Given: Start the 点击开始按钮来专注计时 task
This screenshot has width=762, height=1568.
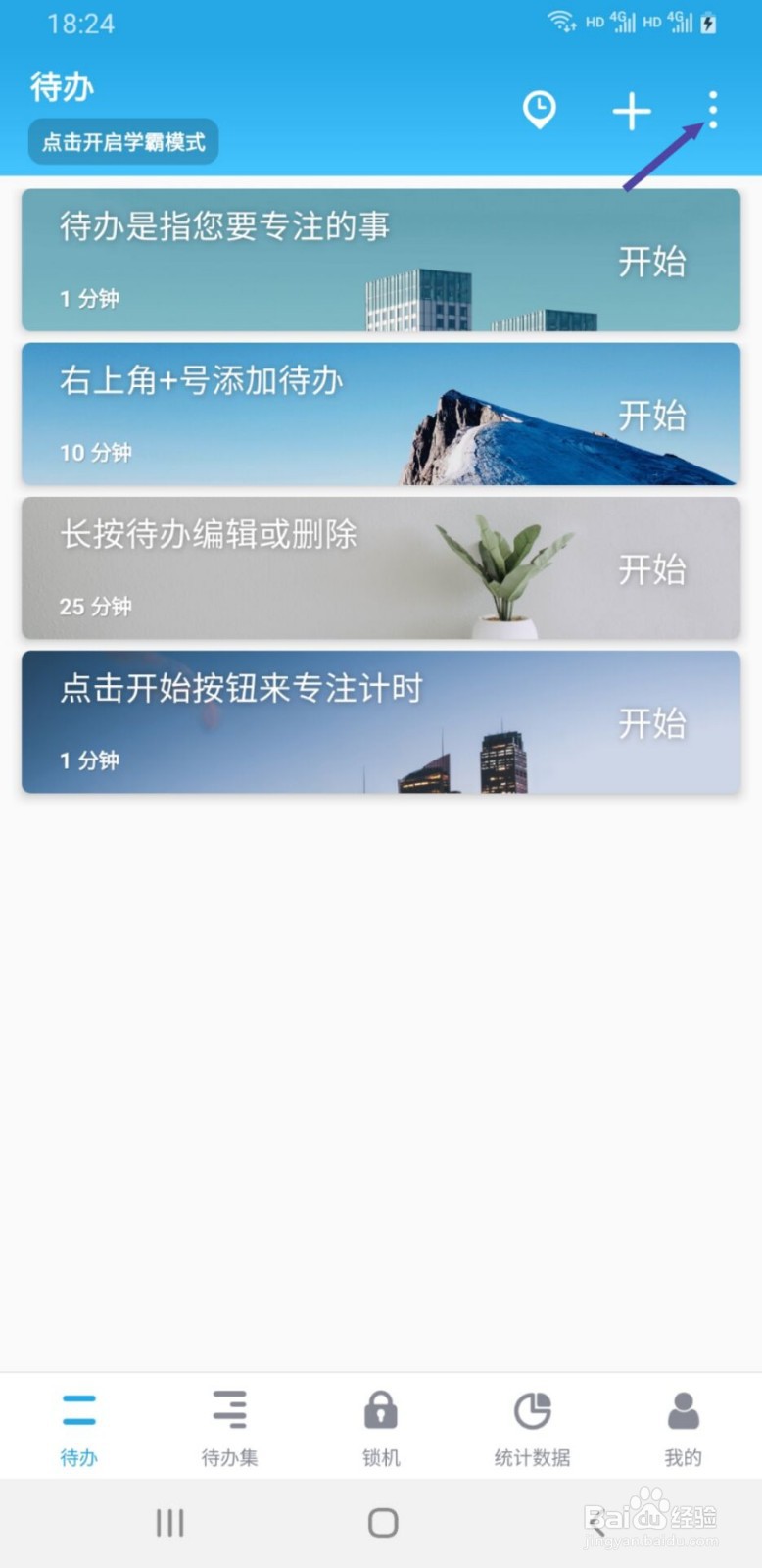Looking at the screenshot, I should tap(651, 723).
